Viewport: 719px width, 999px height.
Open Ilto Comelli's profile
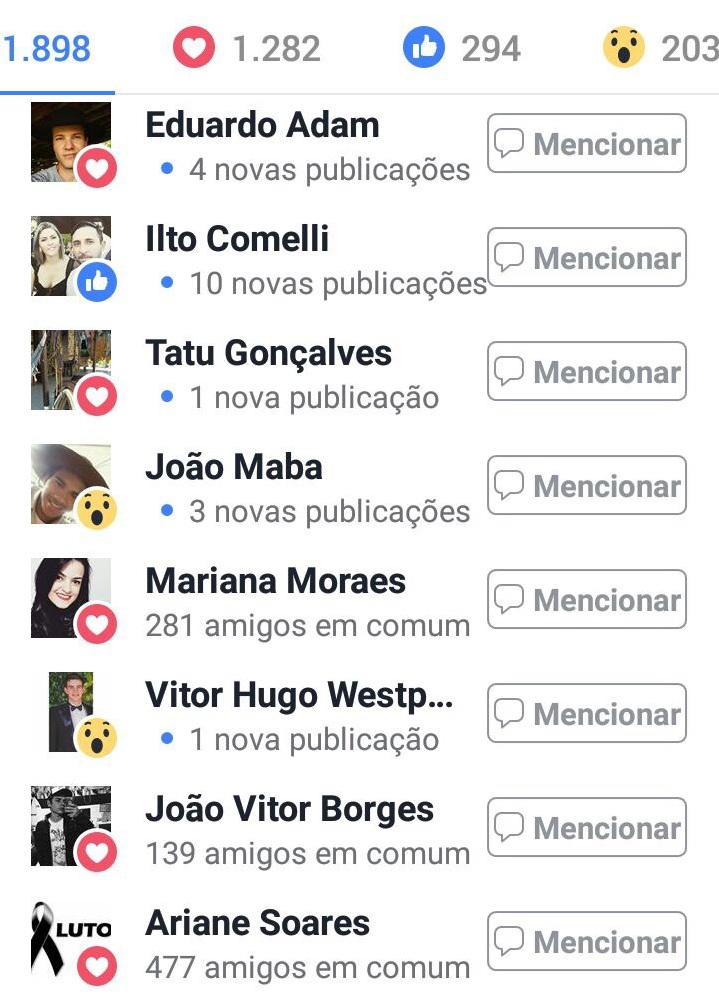(237, 240)
